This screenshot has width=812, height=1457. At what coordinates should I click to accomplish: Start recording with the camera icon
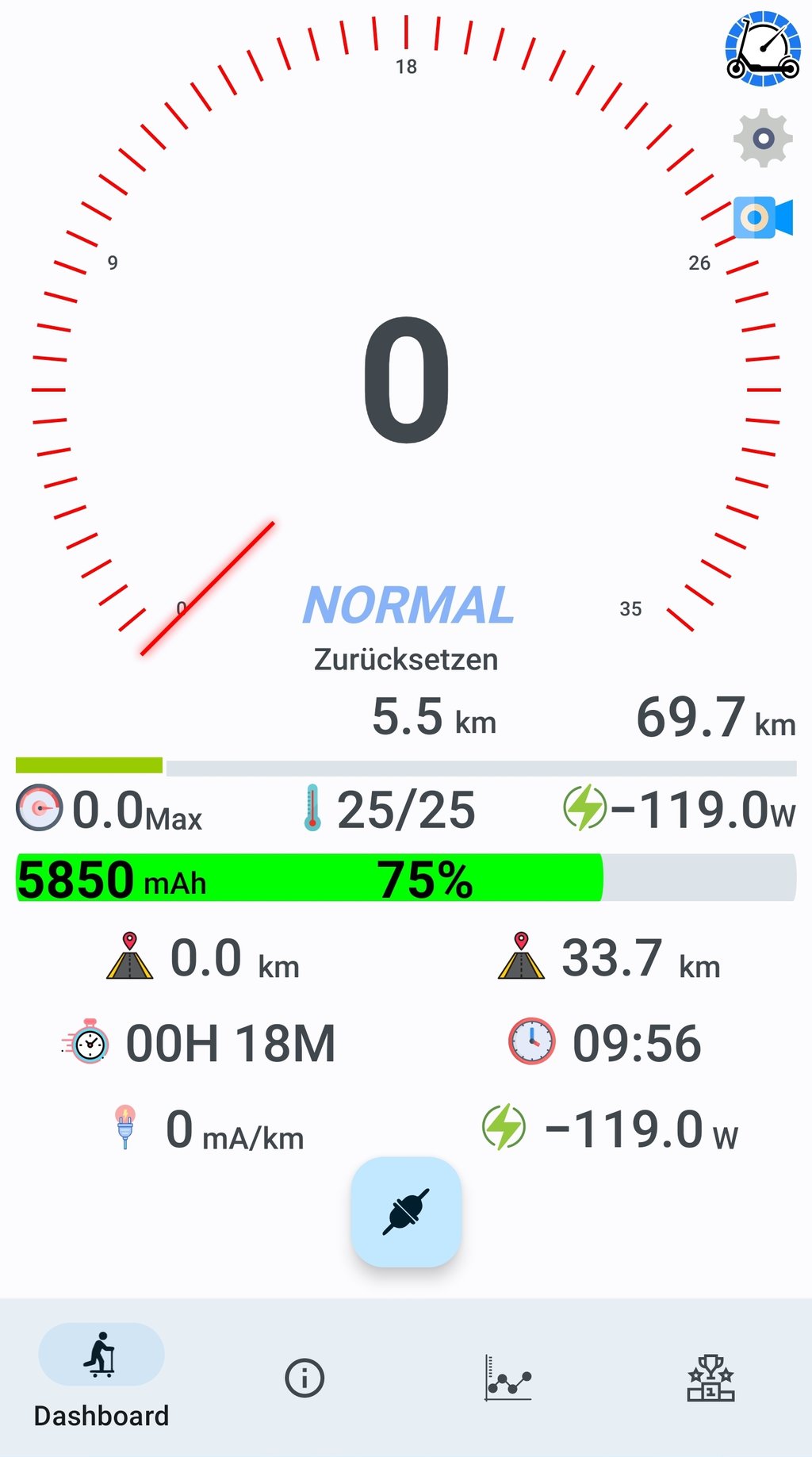click(762, 217)
